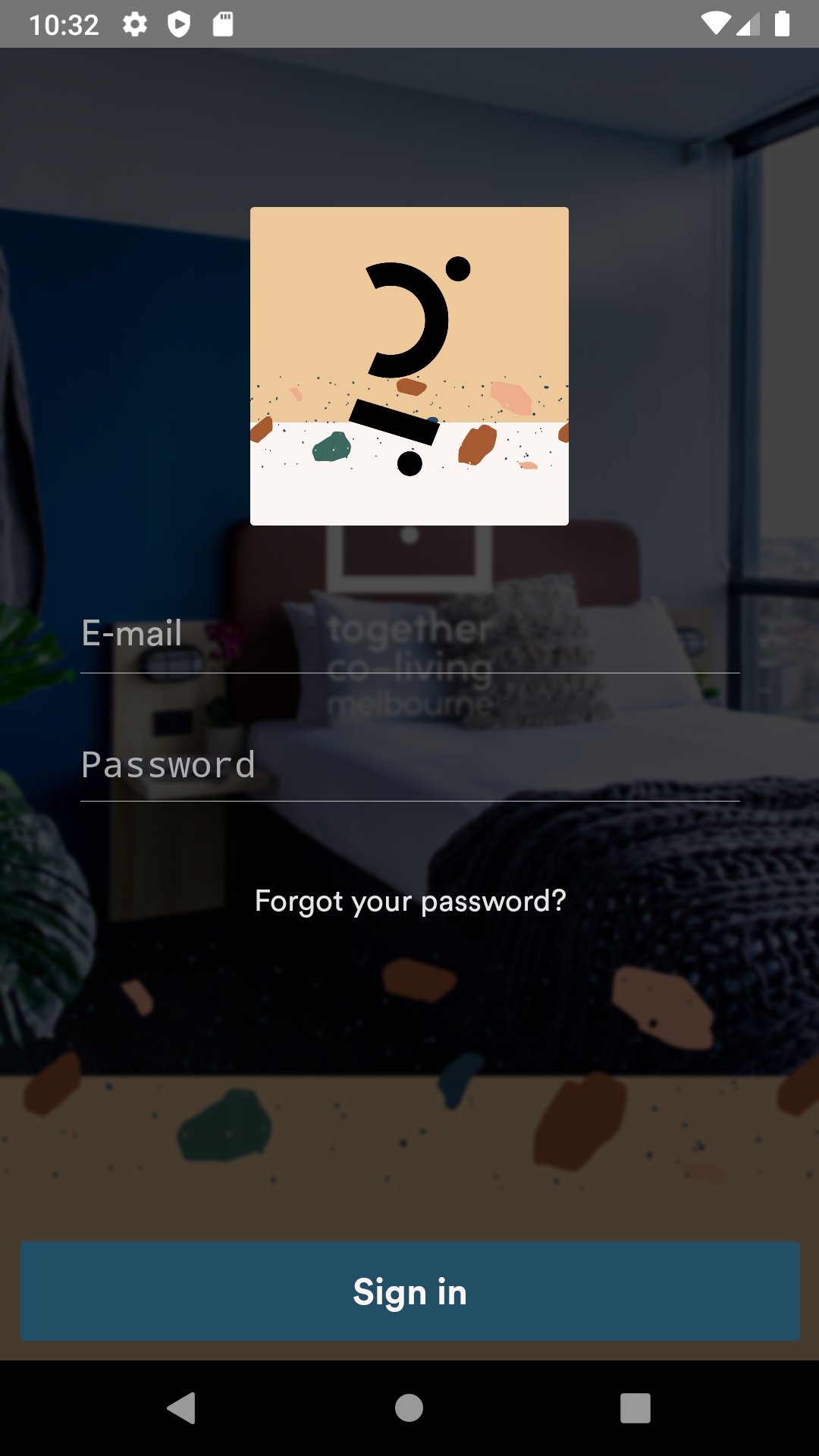Tap the E-mail input field
Viewport: 819px width, 1456px height.
[x=409, y=635]
